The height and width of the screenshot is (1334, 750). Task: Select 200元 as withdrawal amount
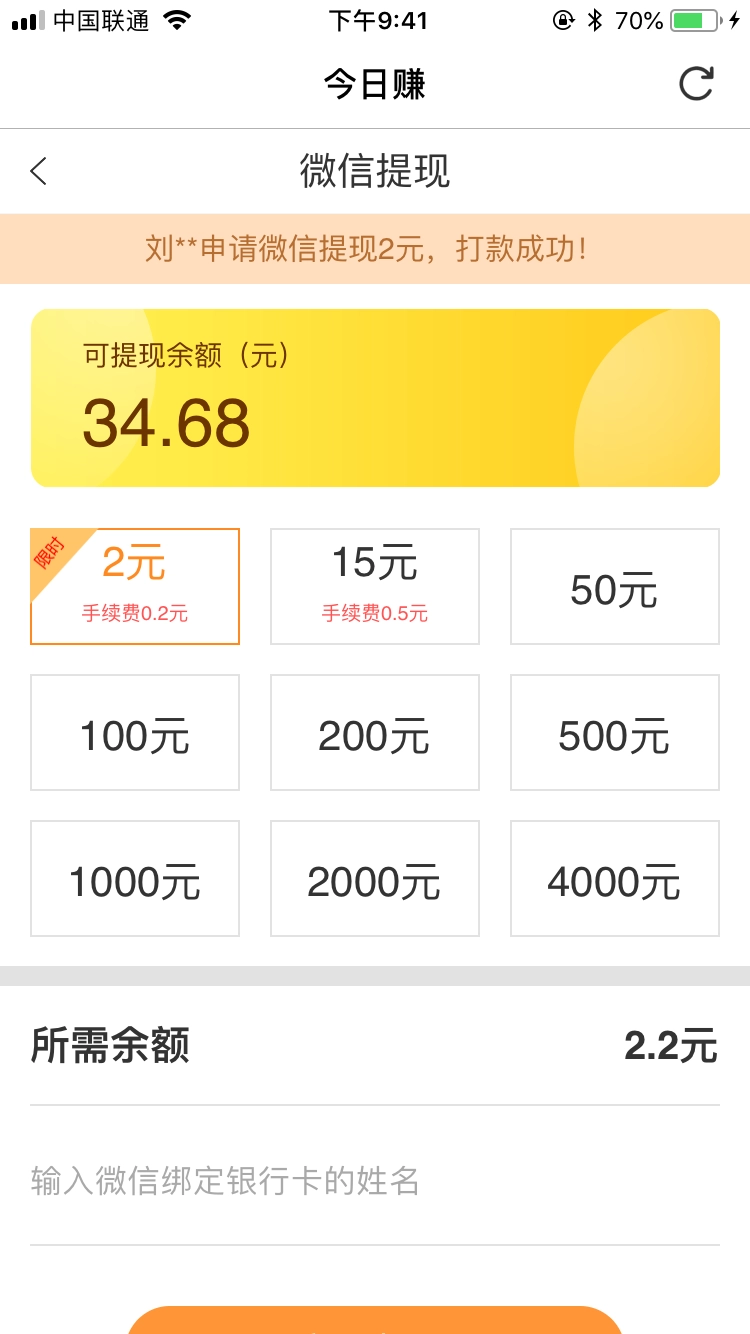(x=375, y=732)
